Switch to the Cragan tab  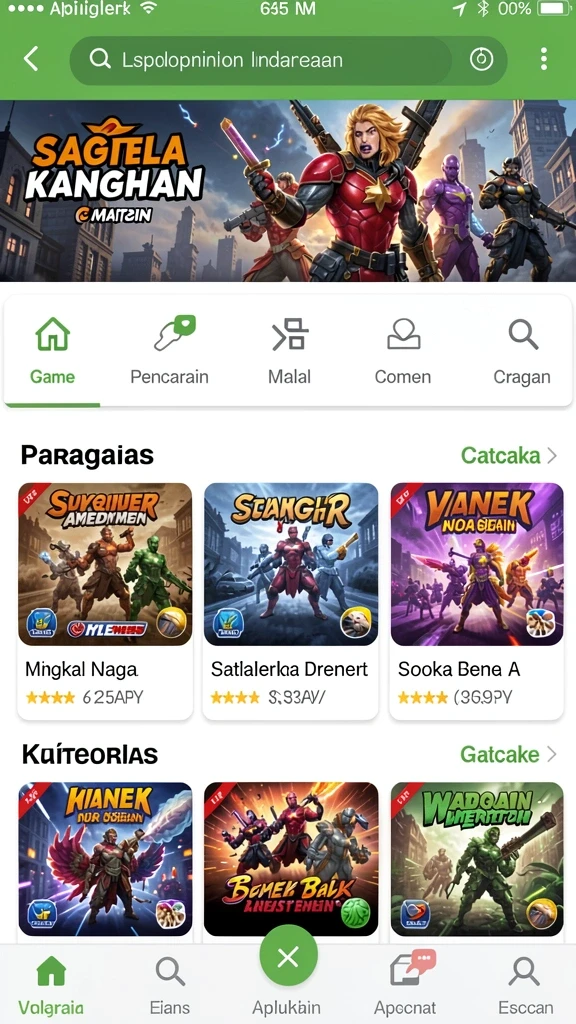[522, 351]
